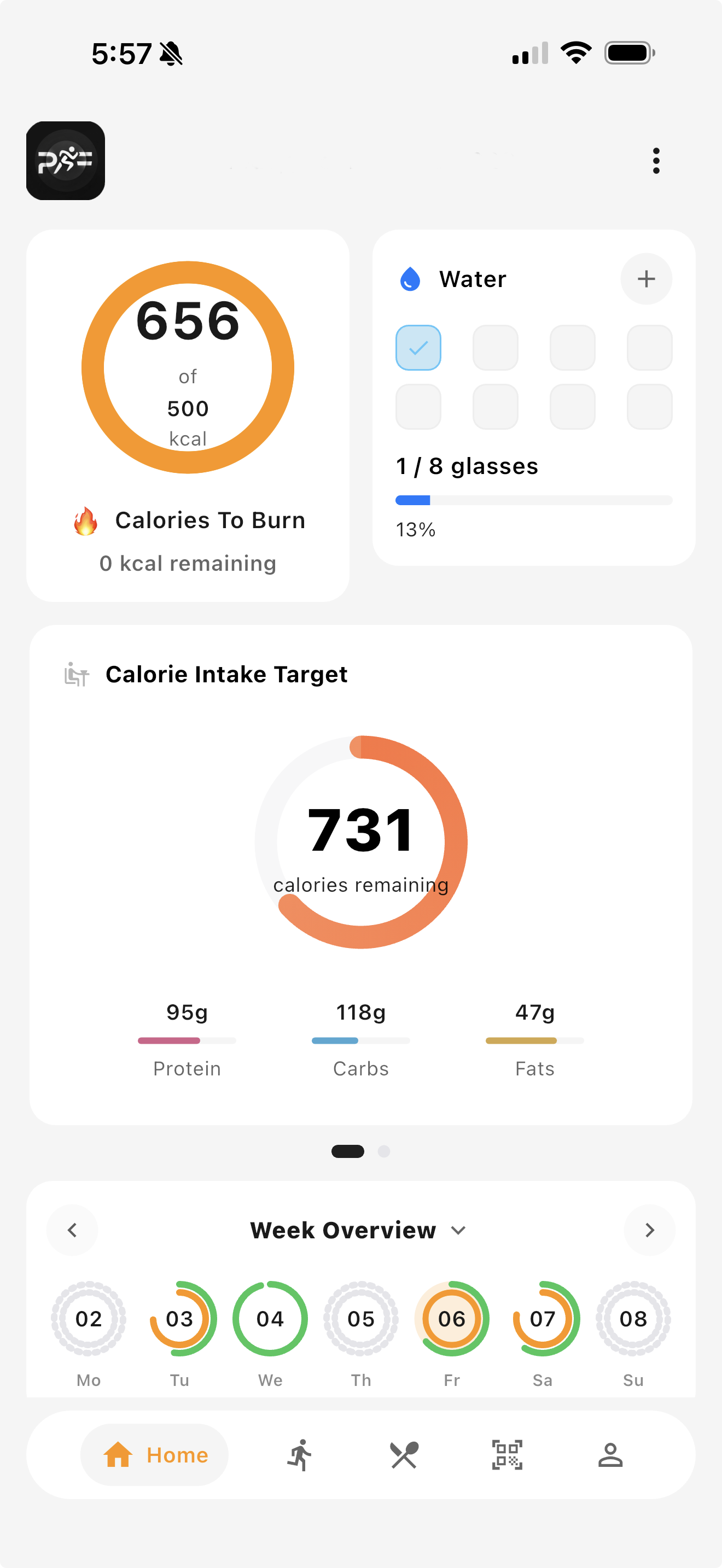This screenshot has height=1568, width=722.
Task: Go to previous week with left chevron
Action: tap(72, 1230)
